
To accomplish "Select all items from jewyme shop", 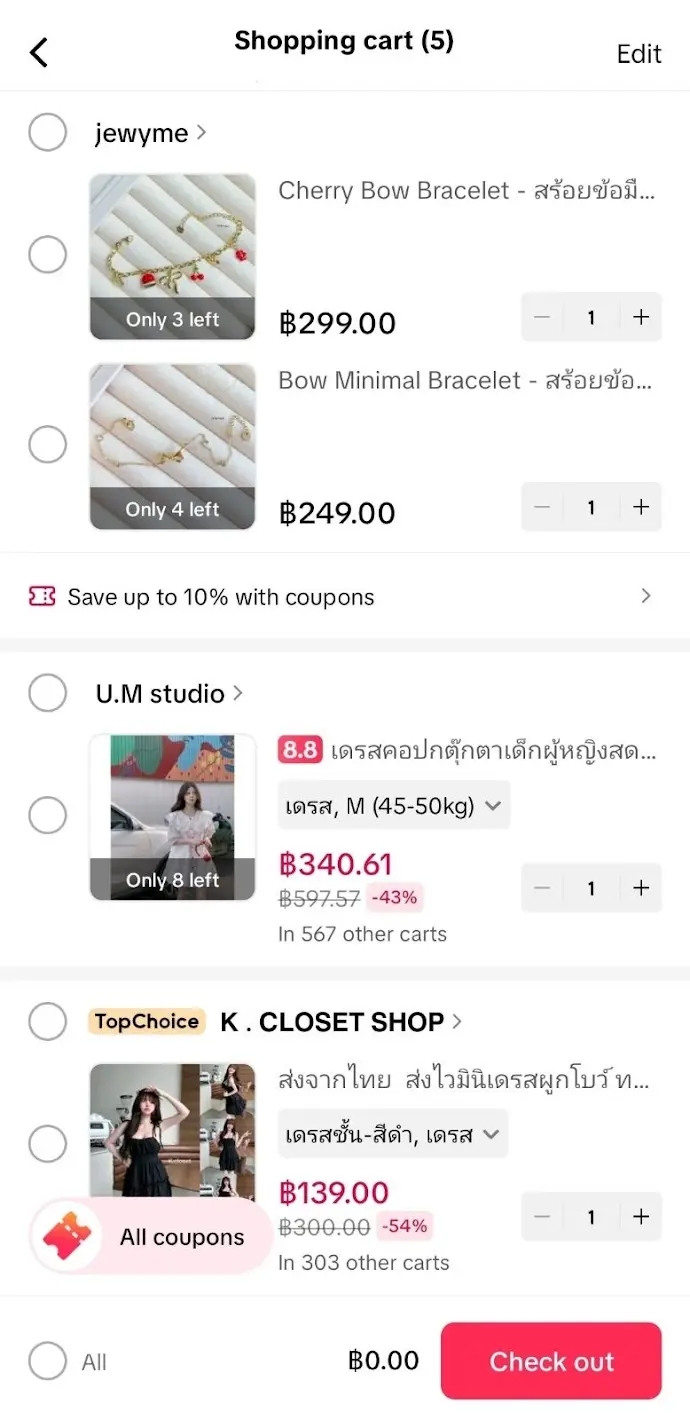I will (47, 132).
